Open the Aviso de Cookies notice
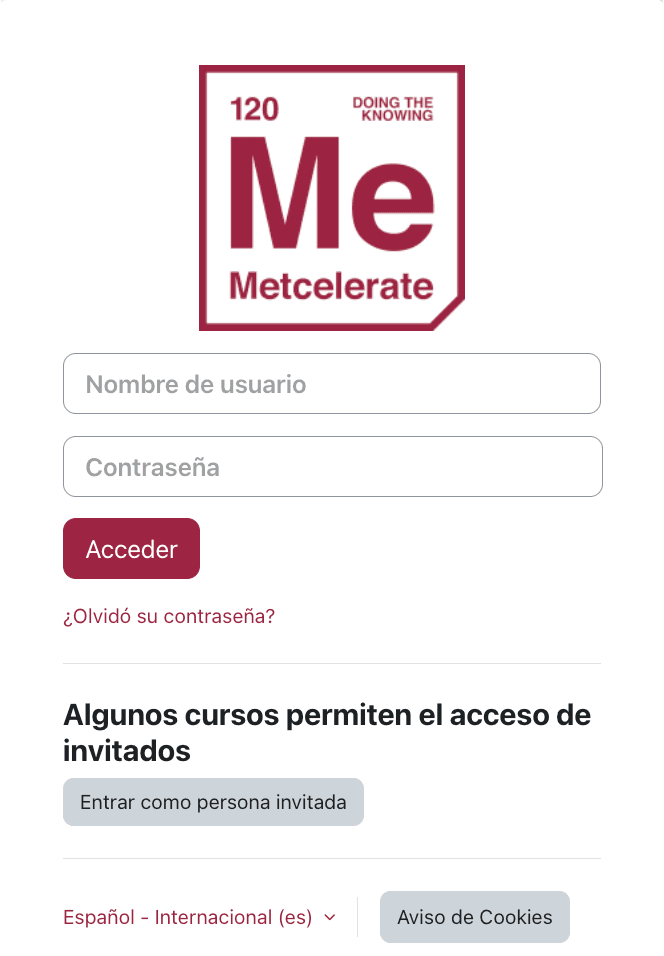 (474, 917)
